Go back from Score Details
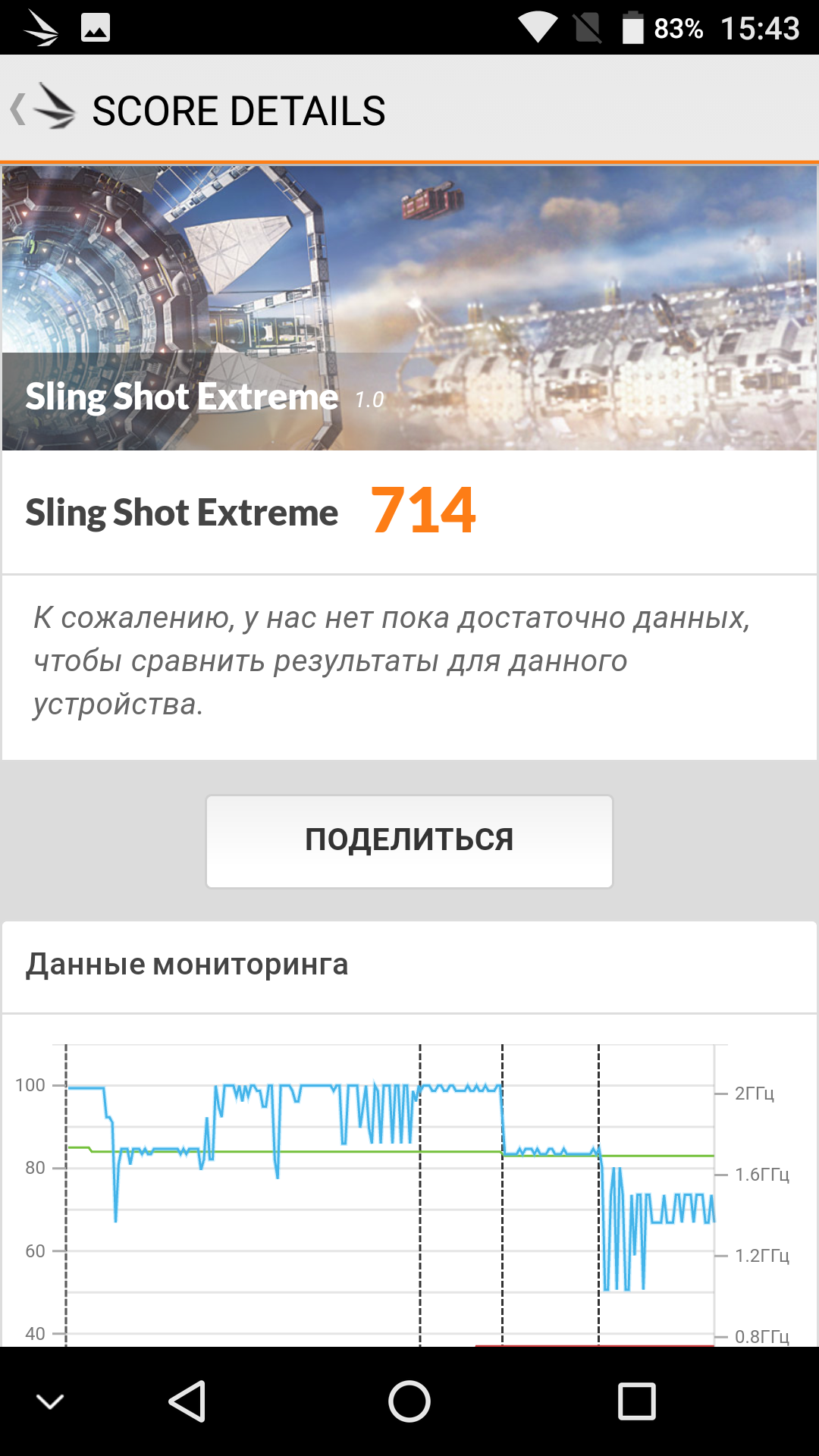The image size is (819, 1456). (42, 110)
